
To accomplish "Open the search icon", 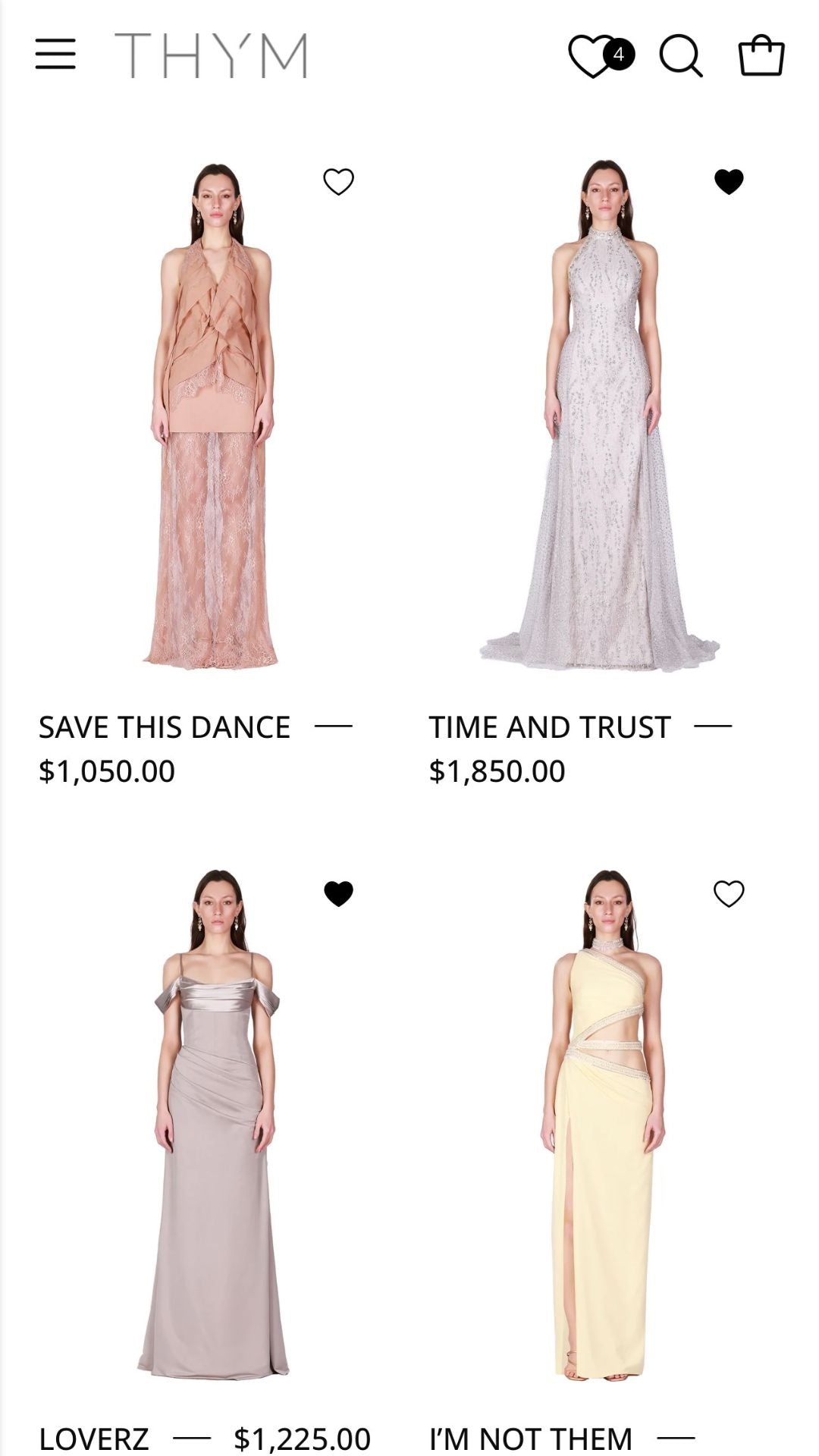I will pyautogui.click(x=680, y=55).
